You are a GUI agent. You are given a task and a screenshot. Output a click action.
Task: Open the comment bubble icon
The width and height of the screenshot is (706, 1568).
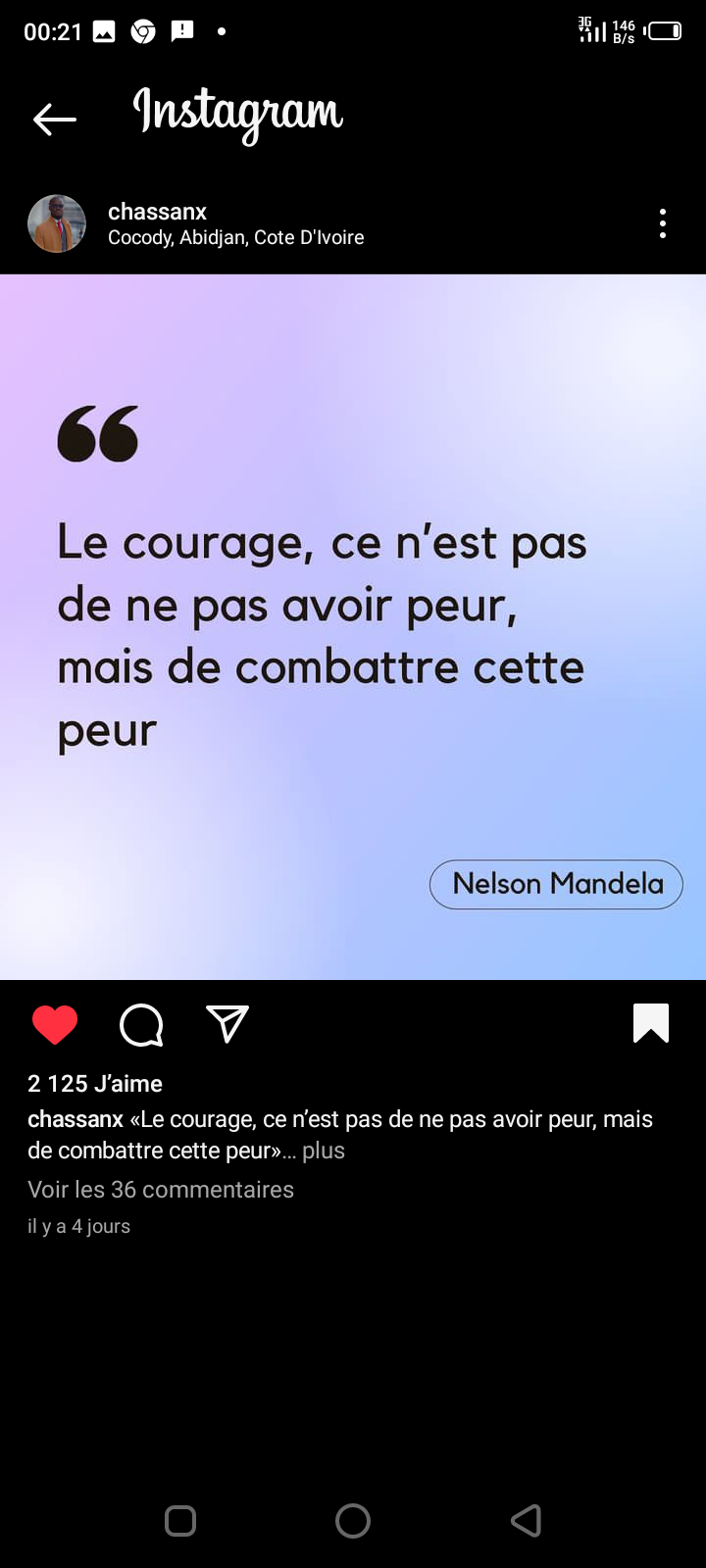(141, 1025)
